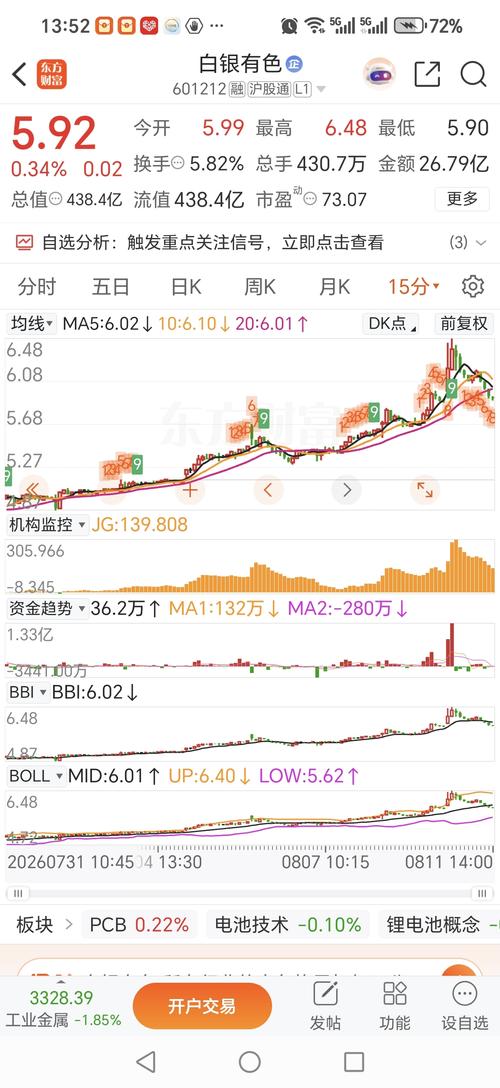The width and height of the screenshot is (500, 1088).
Task: Open the 均线 indicator dropdown
Action: pyautogui.click(x=32, y=323)
